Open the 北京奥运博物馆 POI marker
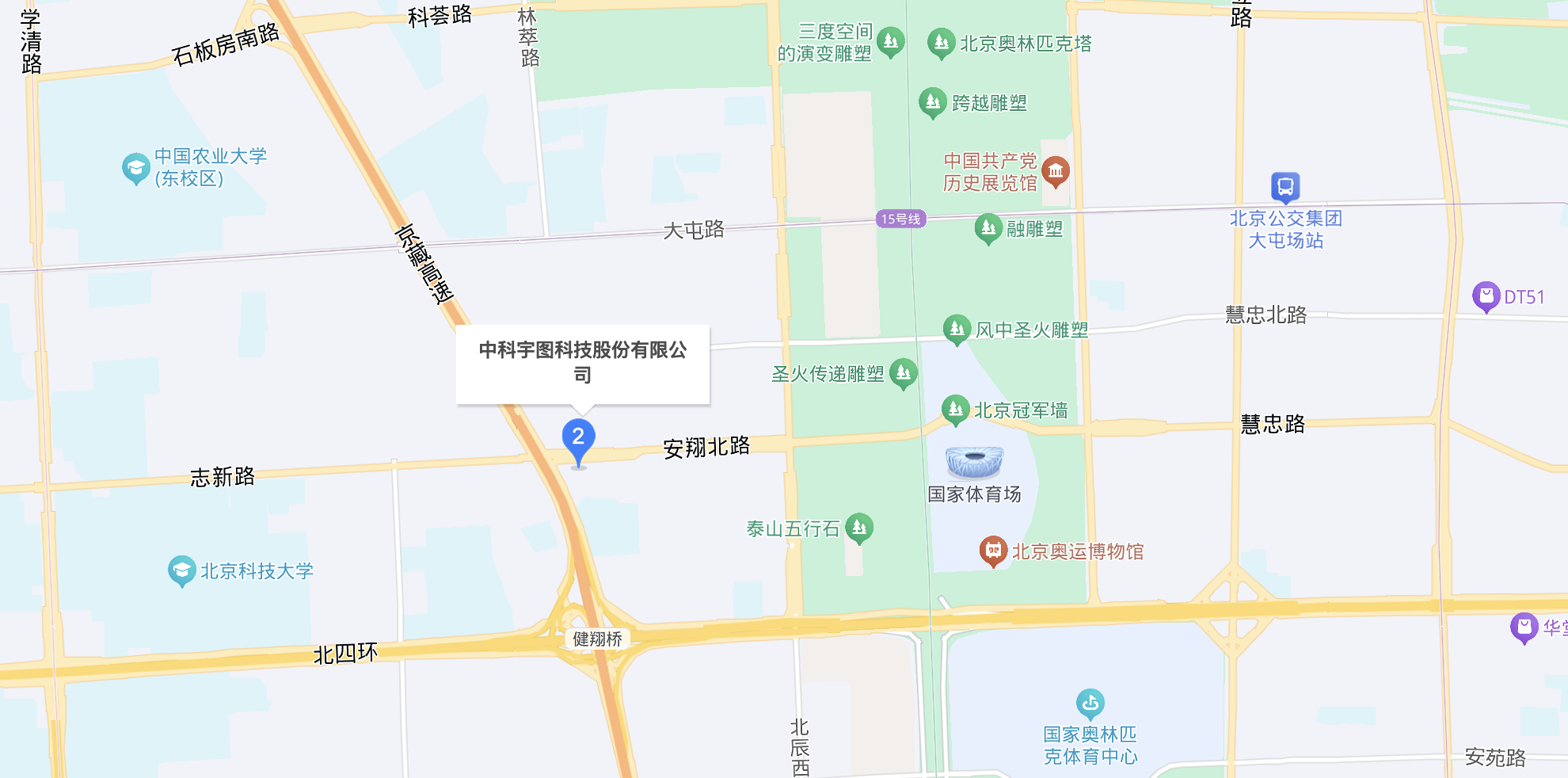This screenshot has width=1568, height=778. click(x=993, y=550)
